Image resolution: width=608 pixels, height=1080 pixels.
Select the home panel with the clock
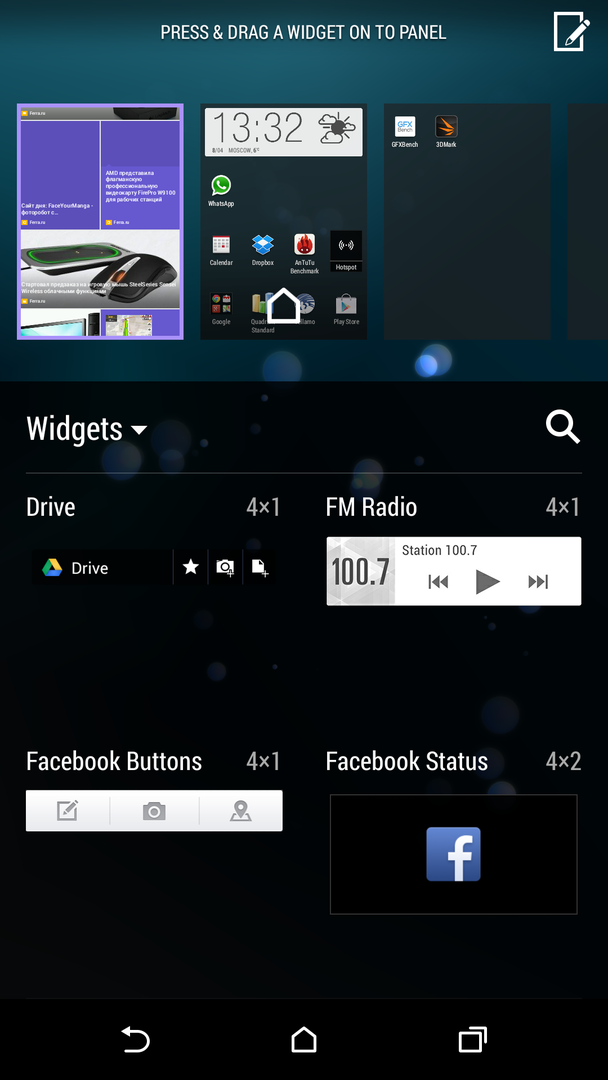tap(284, 222)
